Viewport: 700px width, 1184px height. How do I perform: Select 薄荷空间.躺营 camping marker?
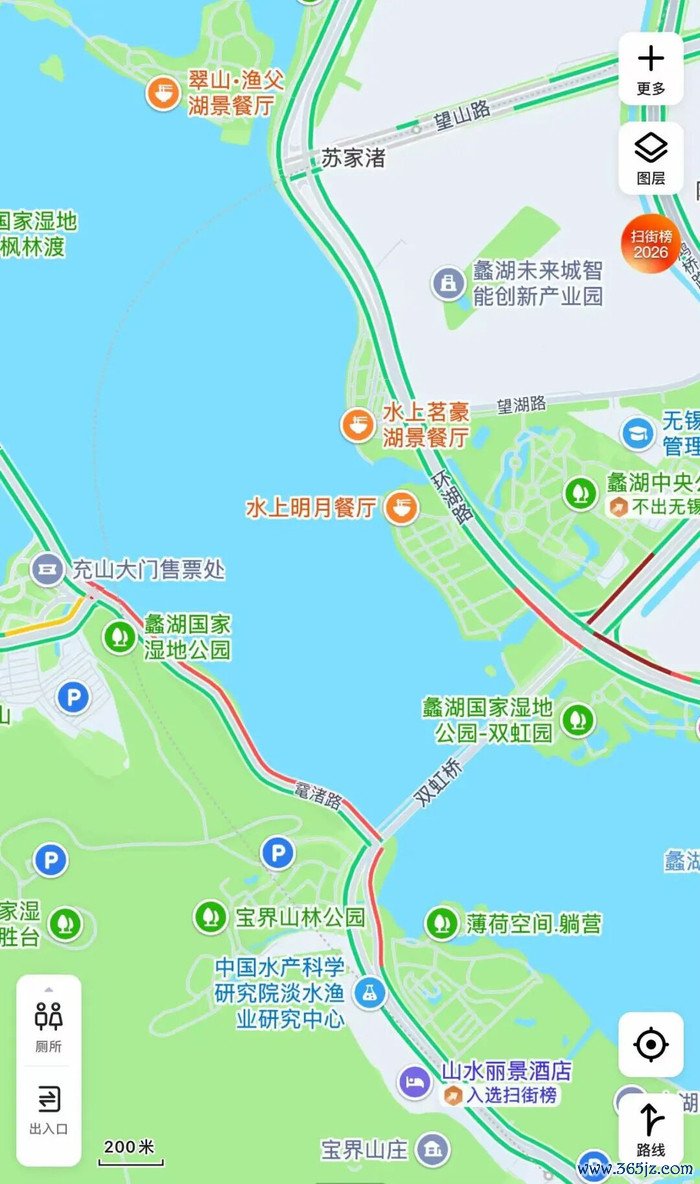pyautogui.click(x=441, y=923)
